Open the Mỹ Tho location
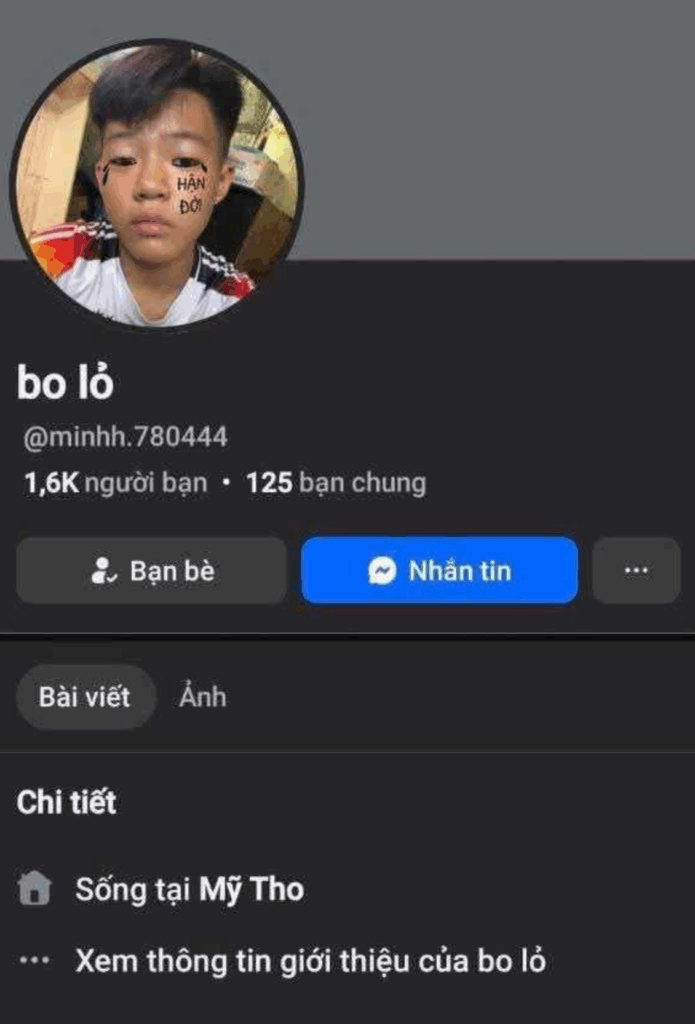The height and width of the screenshot is (1024, 695). click(251, 889)
